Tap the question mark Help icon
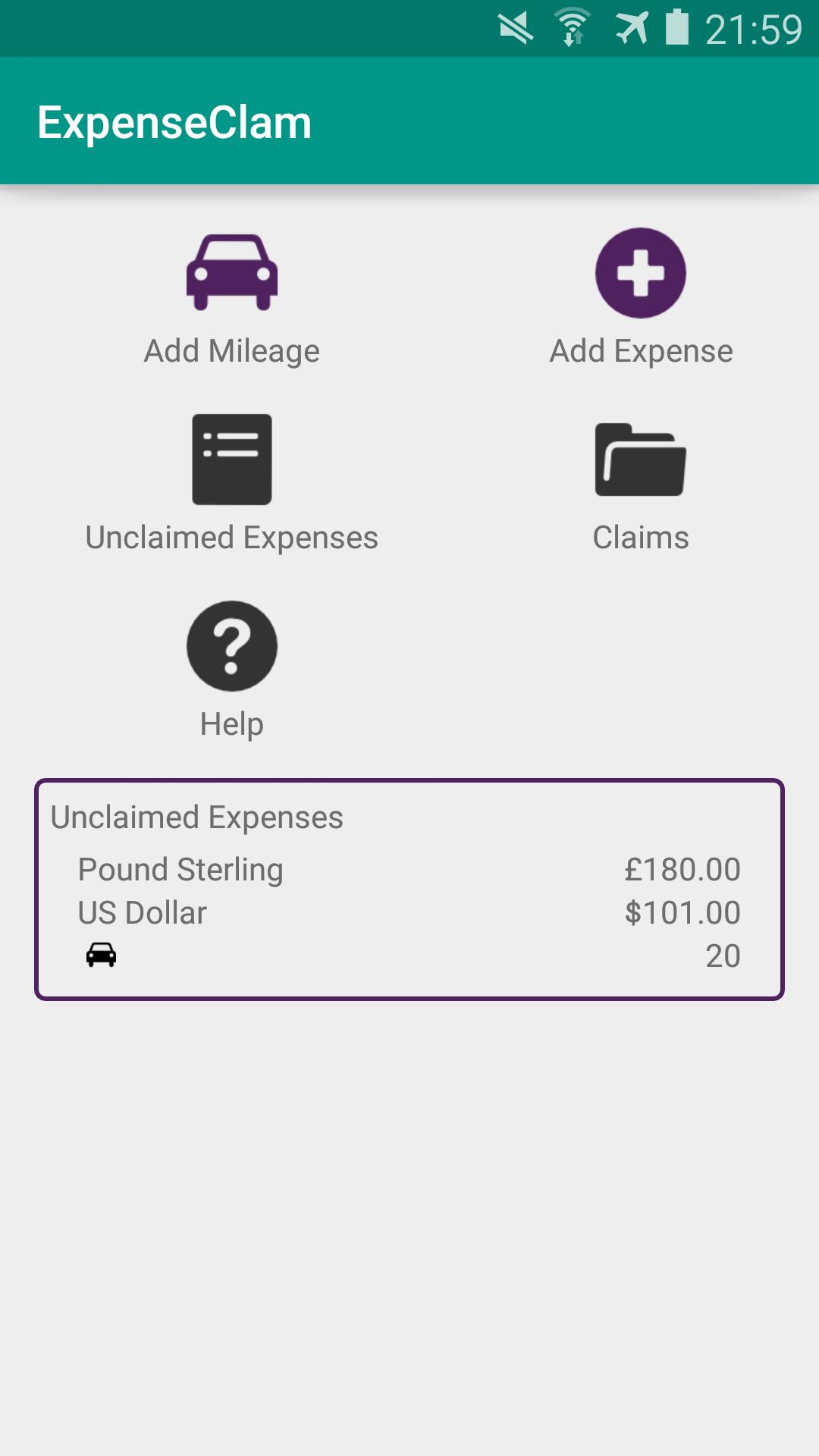The height and width of the screenshot is (1456, 819). click(230, 646)
